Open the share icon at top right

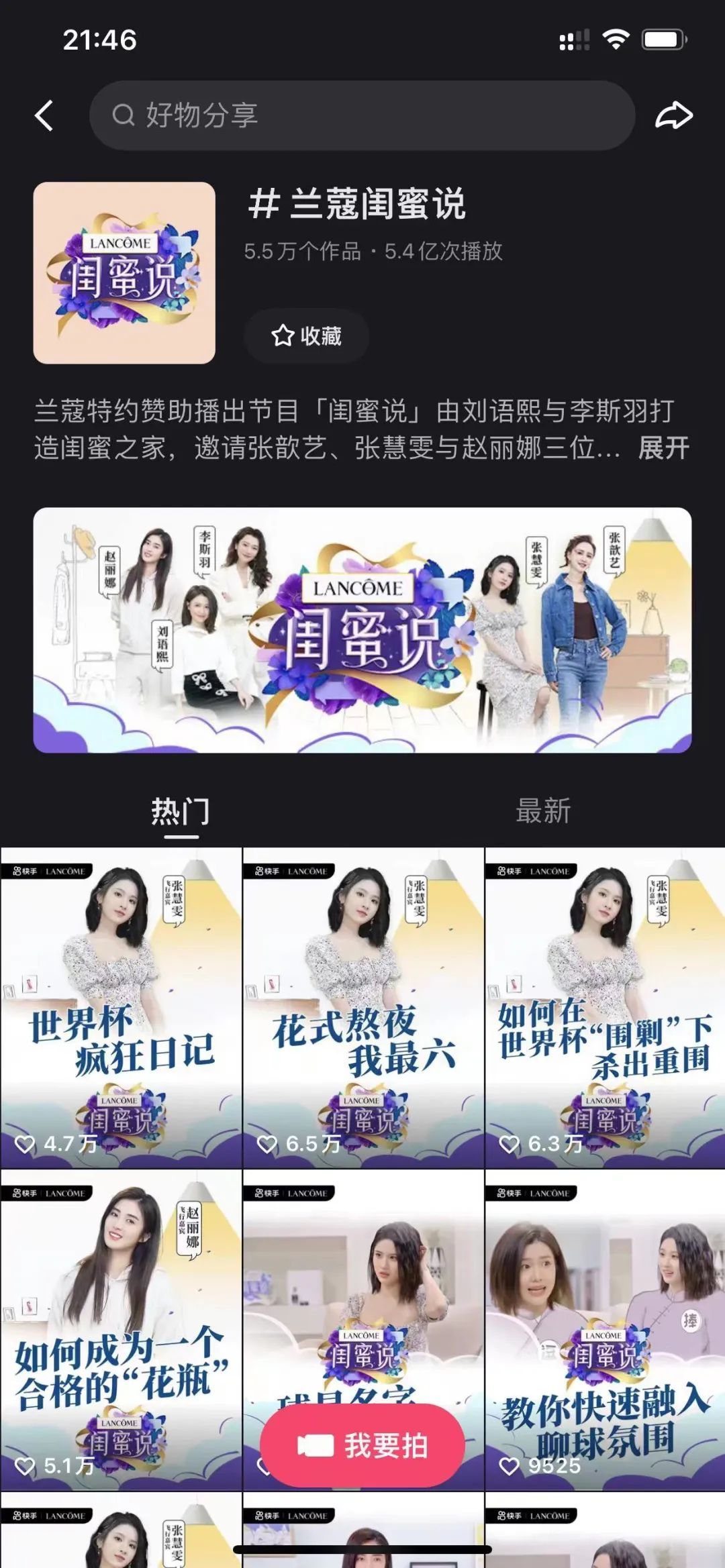coord(675,114)
